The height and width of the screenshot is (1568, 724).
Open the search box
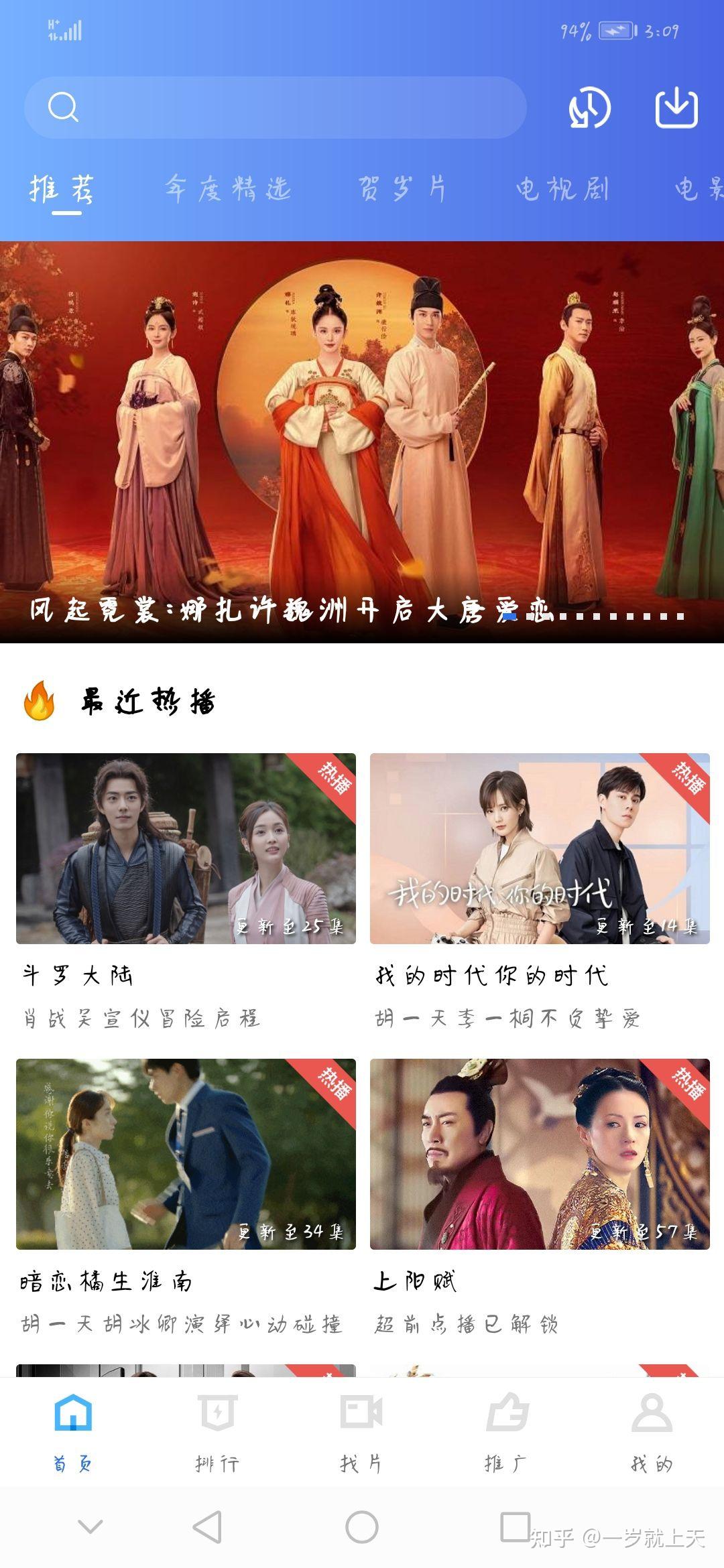(275, 107)
